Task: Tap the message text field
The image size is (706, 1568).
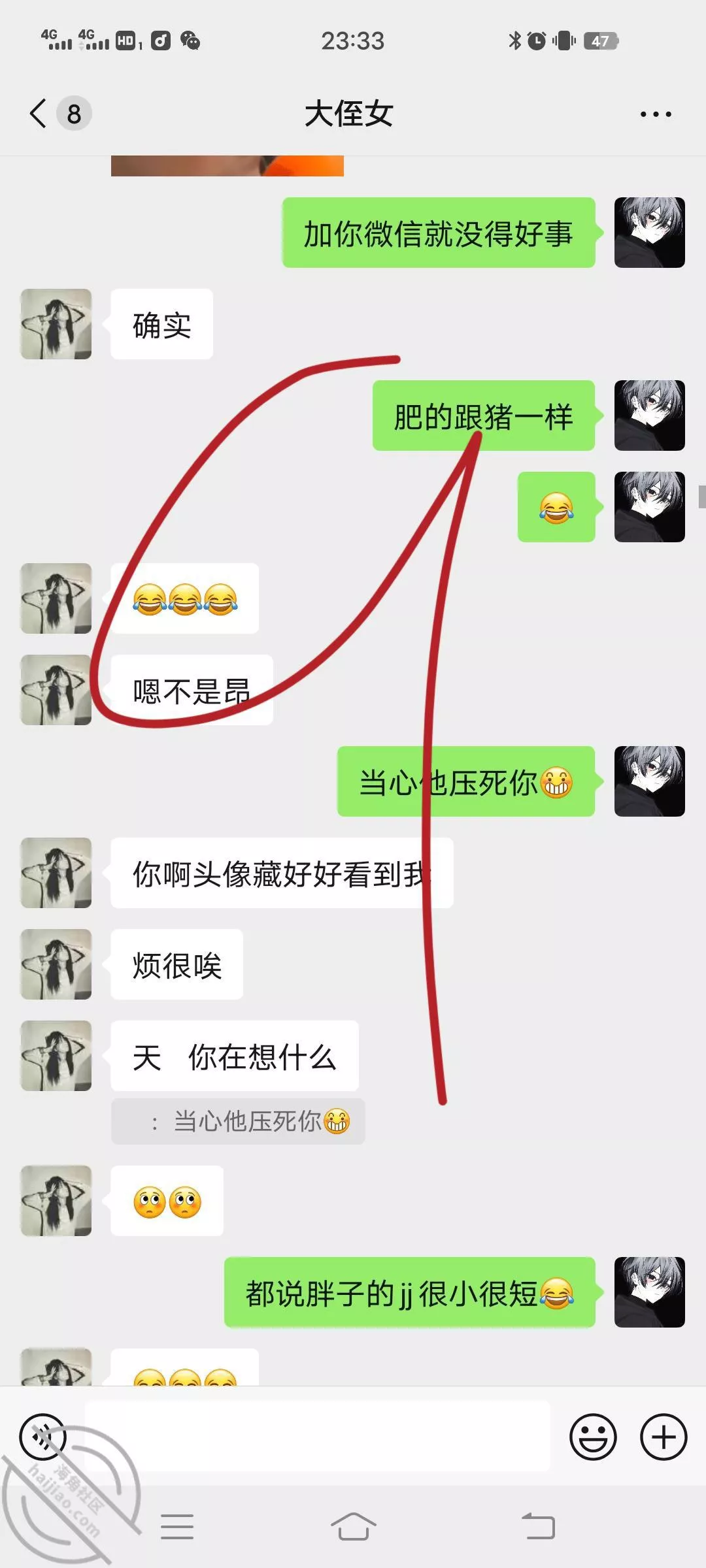Action: click(x=318, y=1437)
